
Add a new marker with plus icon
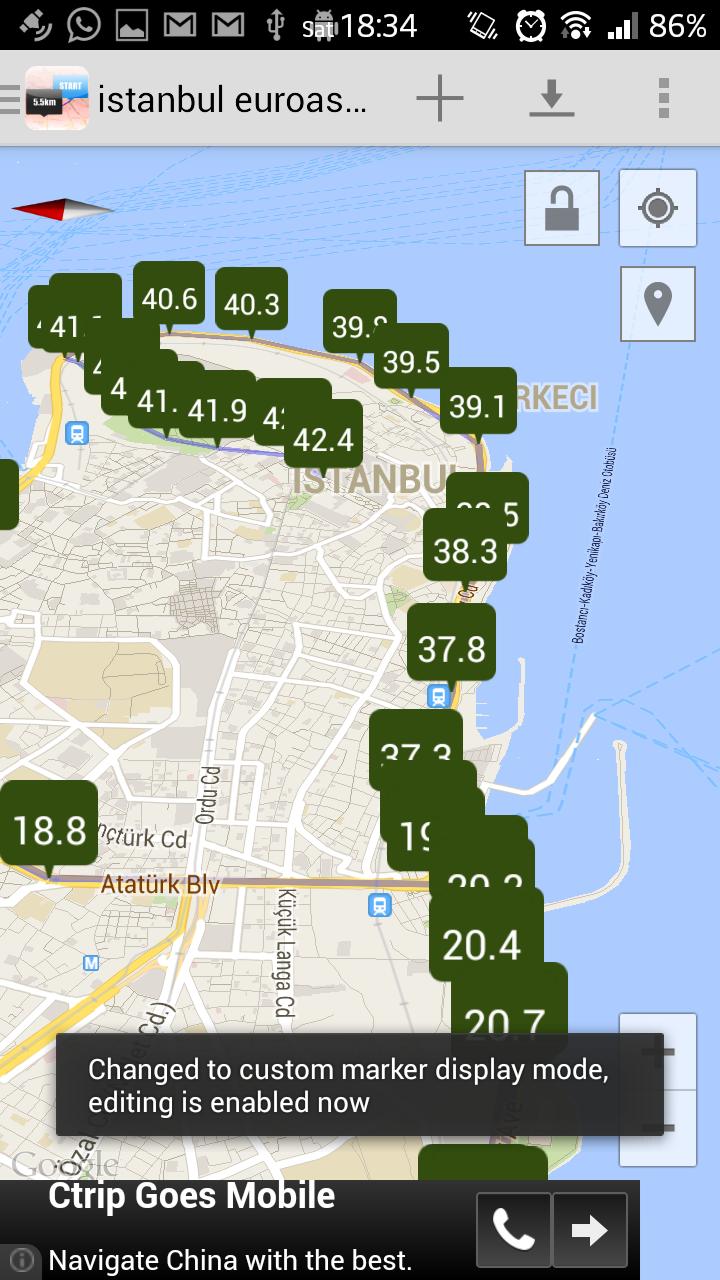point(439,98)
